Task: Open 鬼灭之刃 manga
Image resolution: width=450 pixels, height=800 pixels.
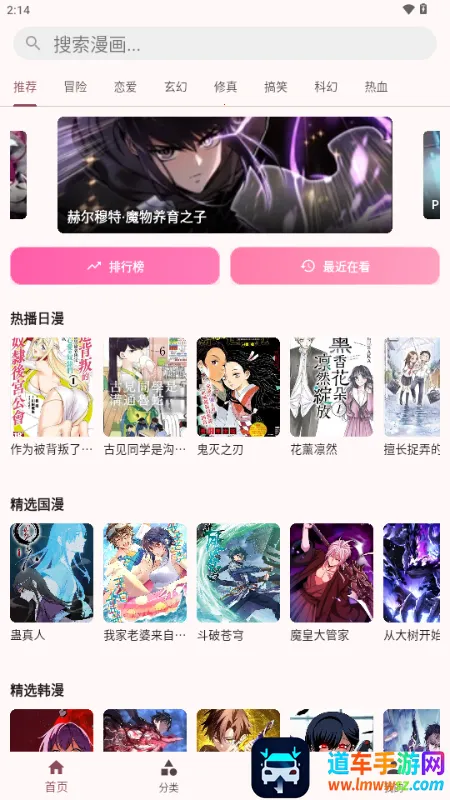Action: point(238,396)
